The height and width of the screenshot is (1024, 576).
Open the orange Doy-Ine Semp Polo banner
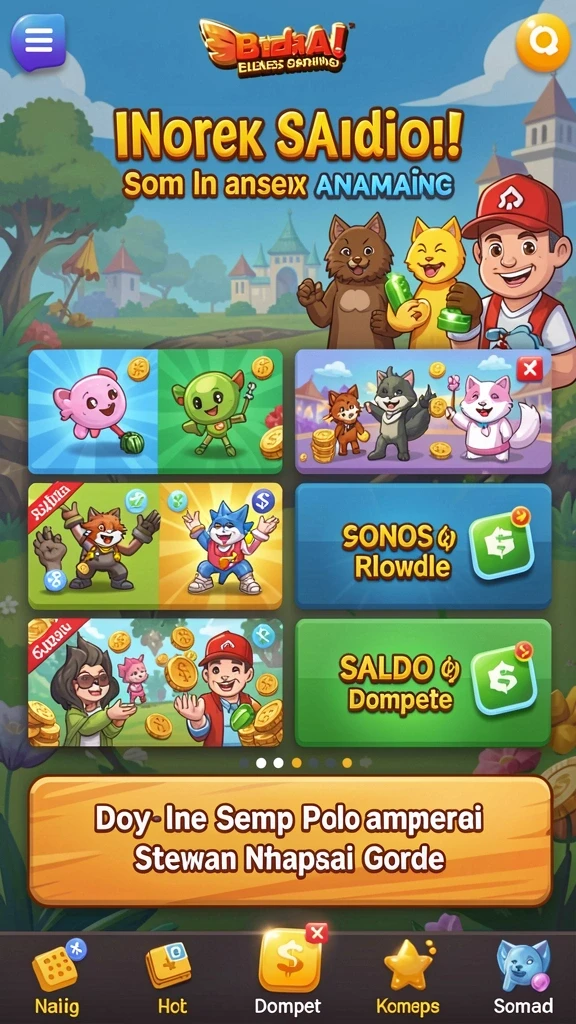pyautogui.click(x=290, y=840)
